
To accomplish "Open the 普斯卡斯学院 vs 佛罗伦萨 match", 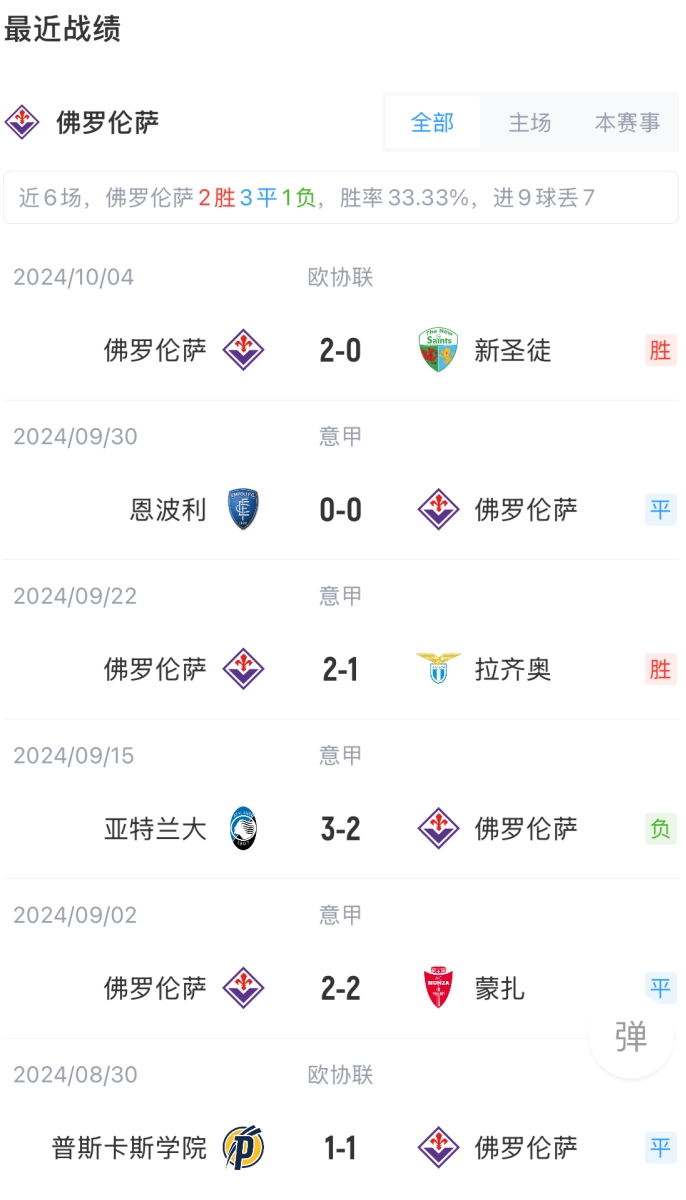I will [340, 1148].
